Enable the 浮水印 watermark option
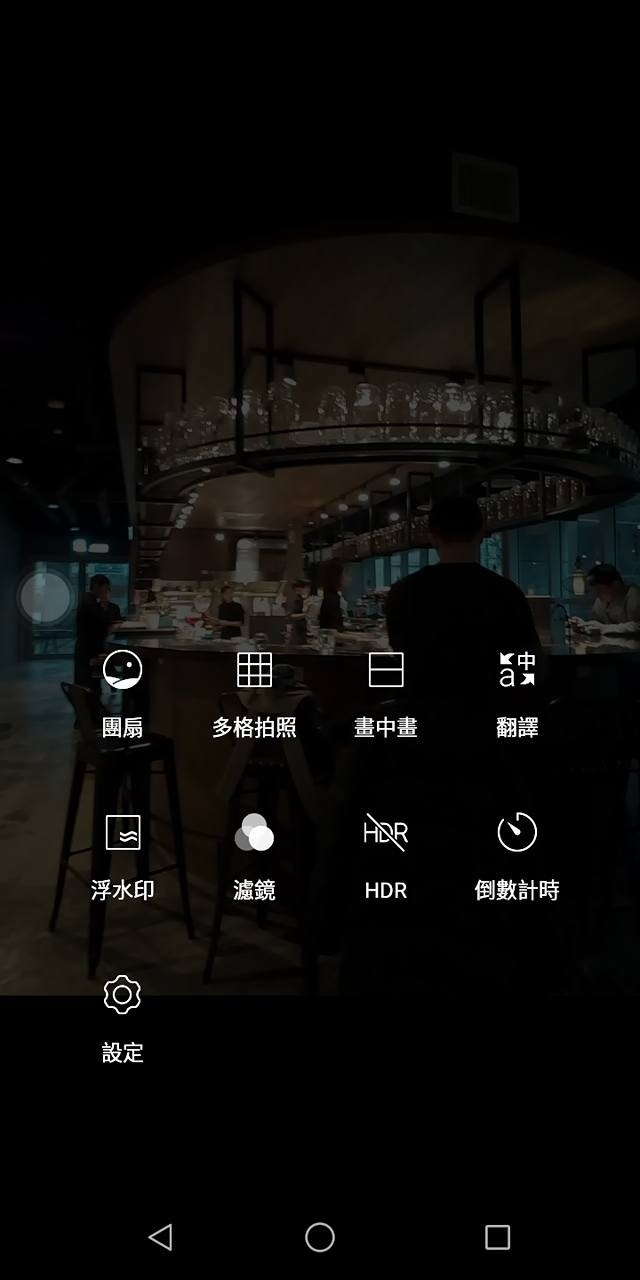This screenshot has height=1280, width=640. click(122, 834)
